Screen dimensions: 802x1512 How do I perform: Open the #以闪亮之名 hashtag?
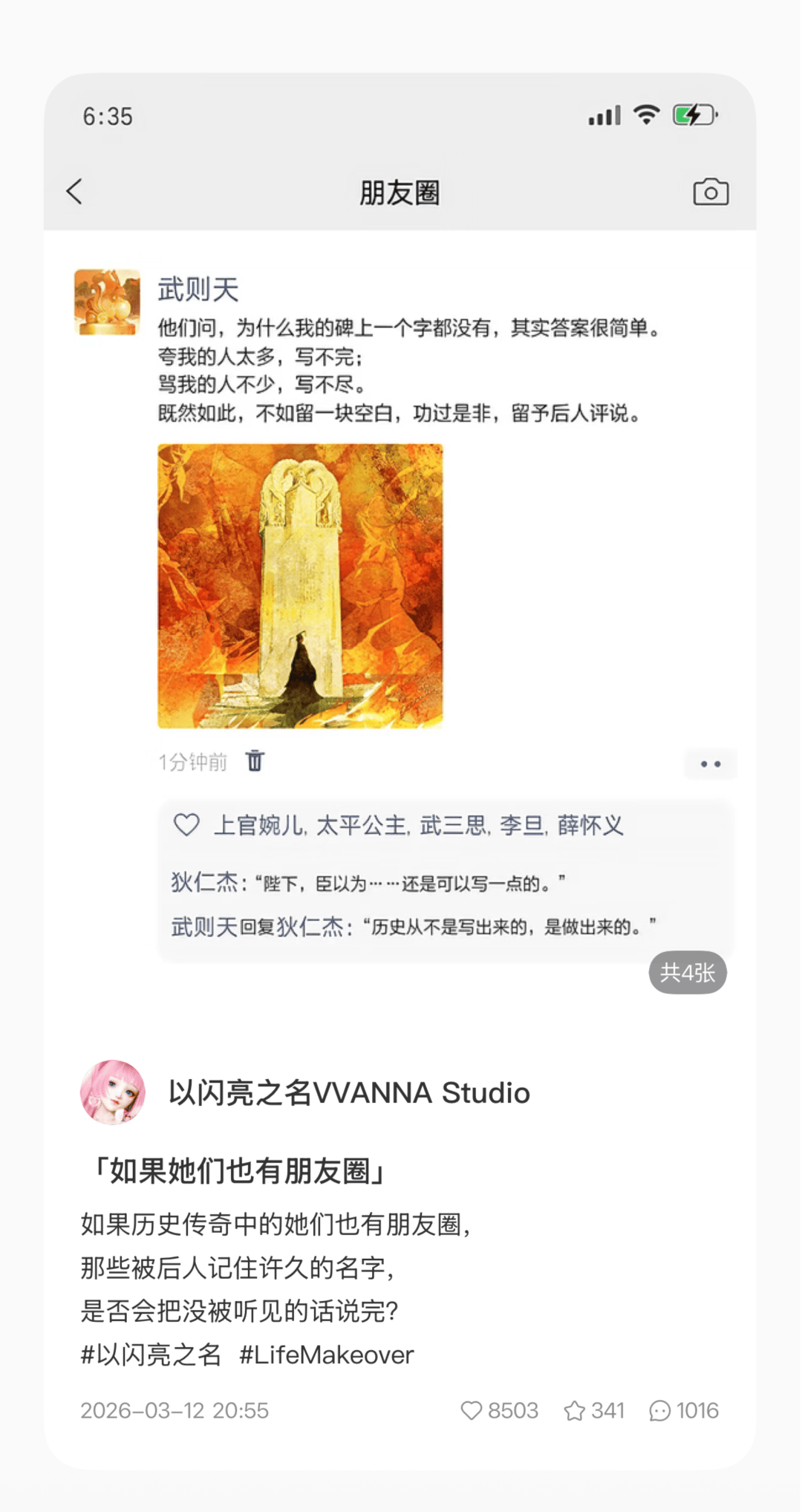pyautogui.click(x=151, y=1355)
